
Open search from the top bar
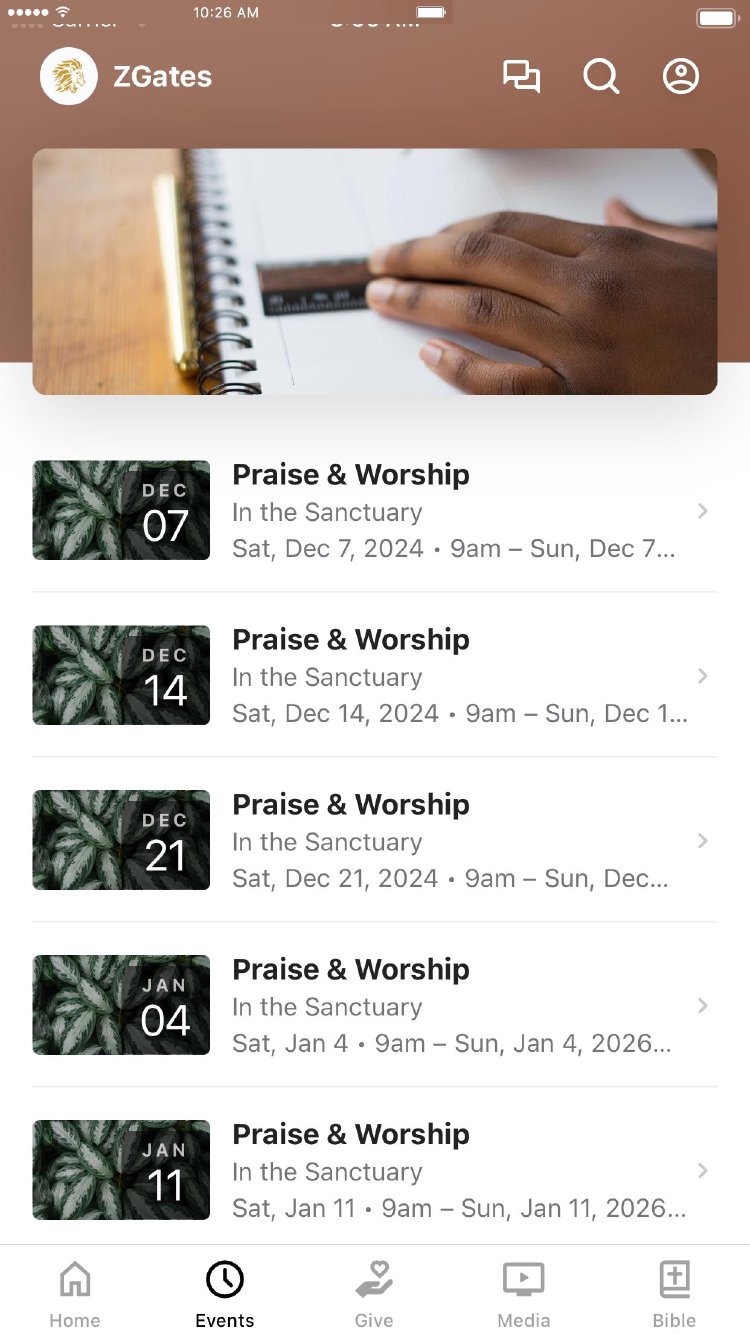(x=601, y=77)
